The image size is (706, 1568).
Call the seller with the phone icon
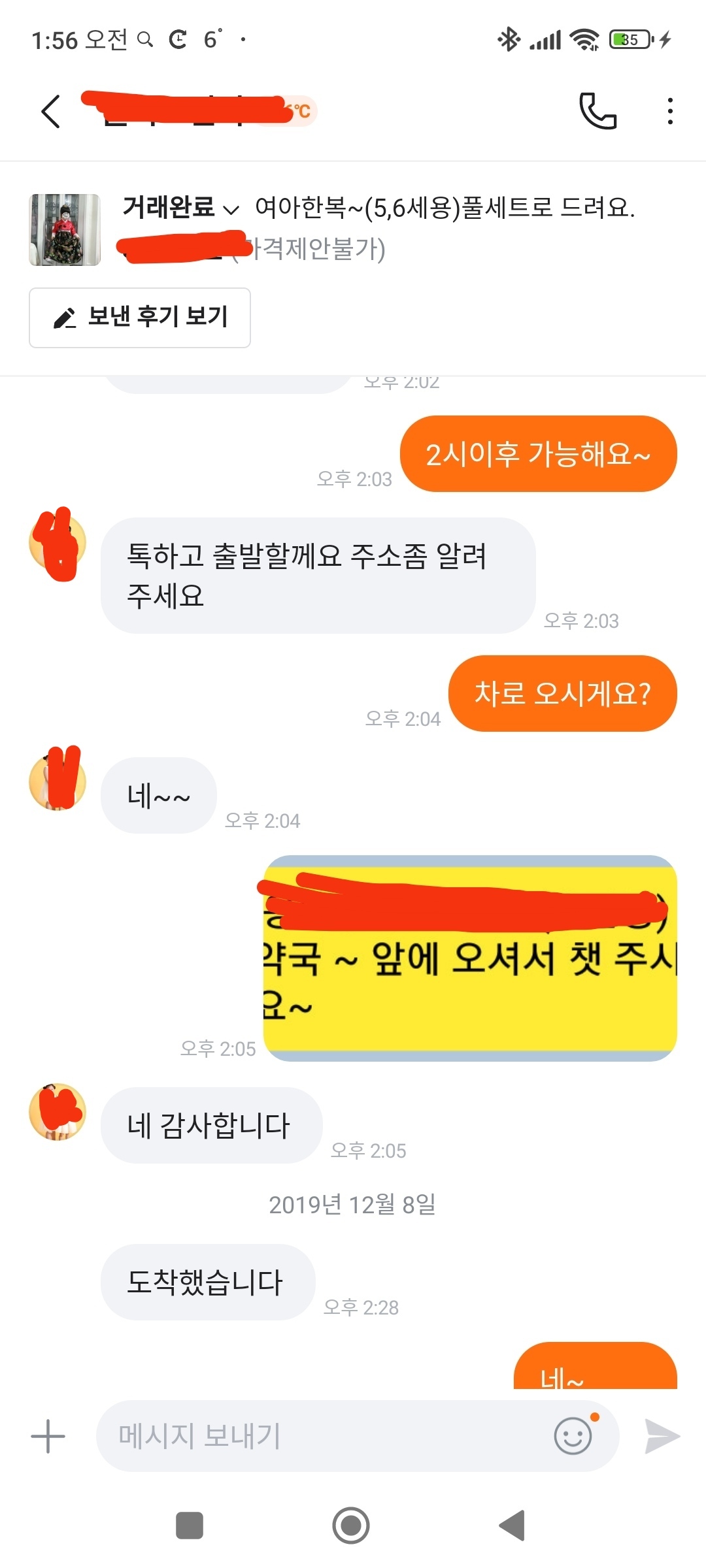pyautogui.click(x=598, y=111)
